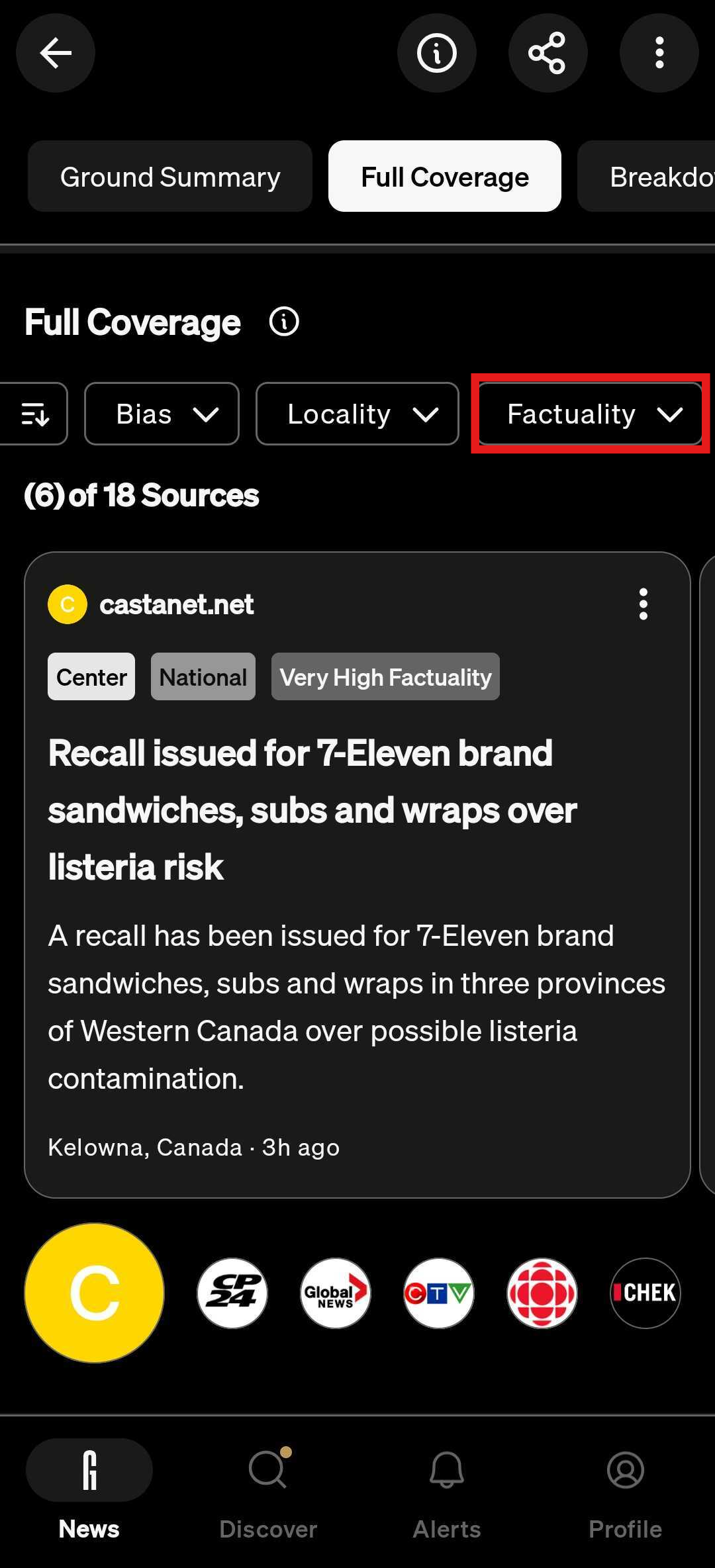Select the Full Coverage tab

coord(444,177)
